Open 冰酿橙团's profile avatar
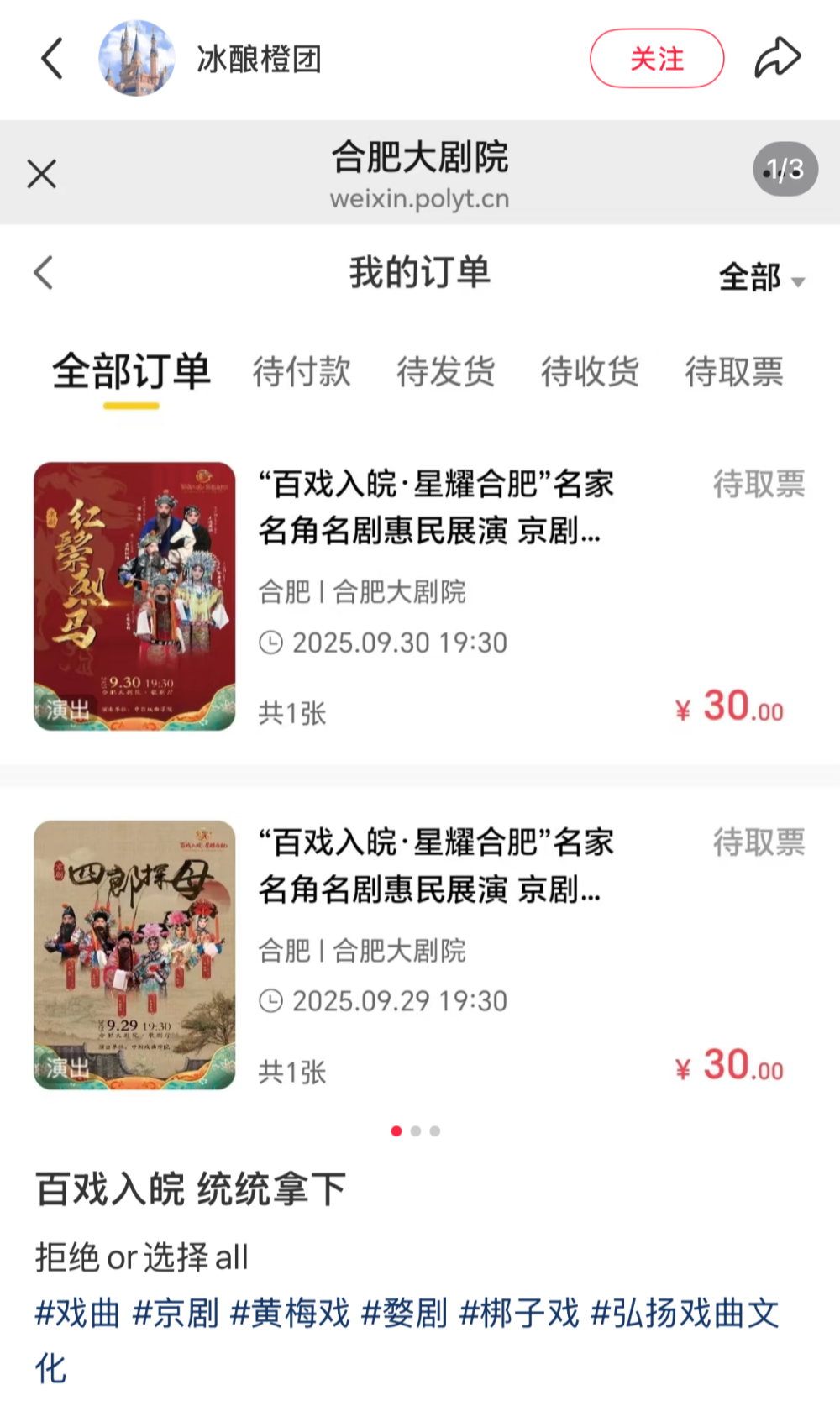Screen dimensions: 840x1406 (137, 59)
